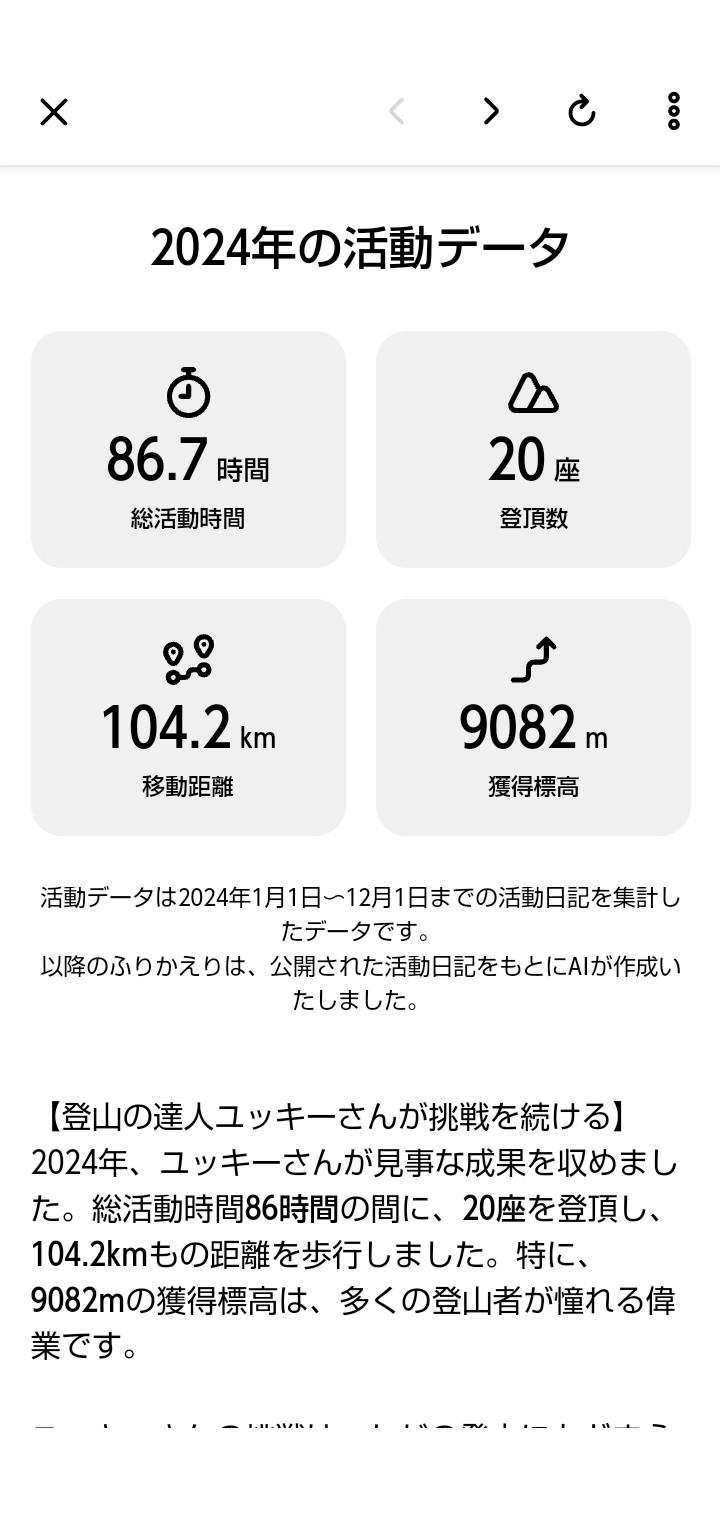Open the refresh icon to reload the page
Image resolution: width=720 pixels, height=1520 pixels.
coord(583,112)
